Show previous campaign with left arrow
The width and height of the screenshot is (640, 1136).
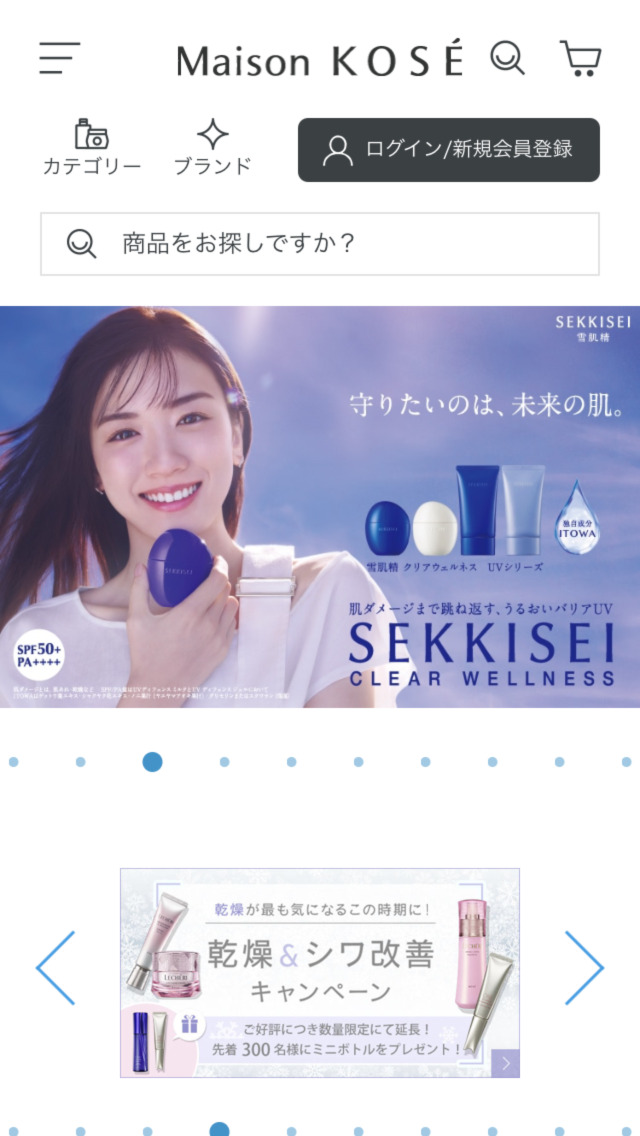[56, 968]
